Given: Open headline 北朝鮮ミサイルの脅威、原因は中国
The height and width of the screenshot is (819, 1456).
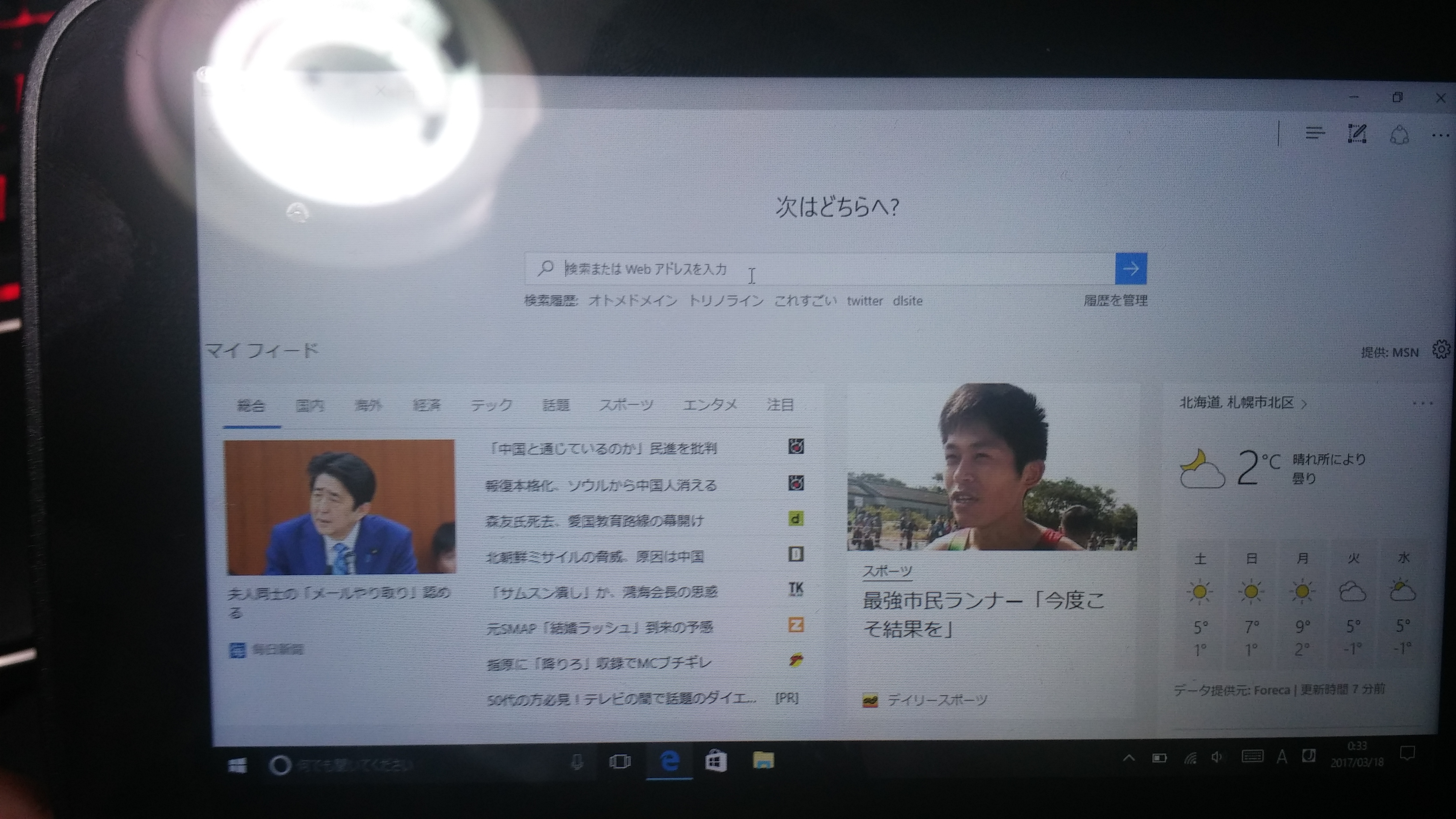Looking at the screenshot, I should (595, 557).
